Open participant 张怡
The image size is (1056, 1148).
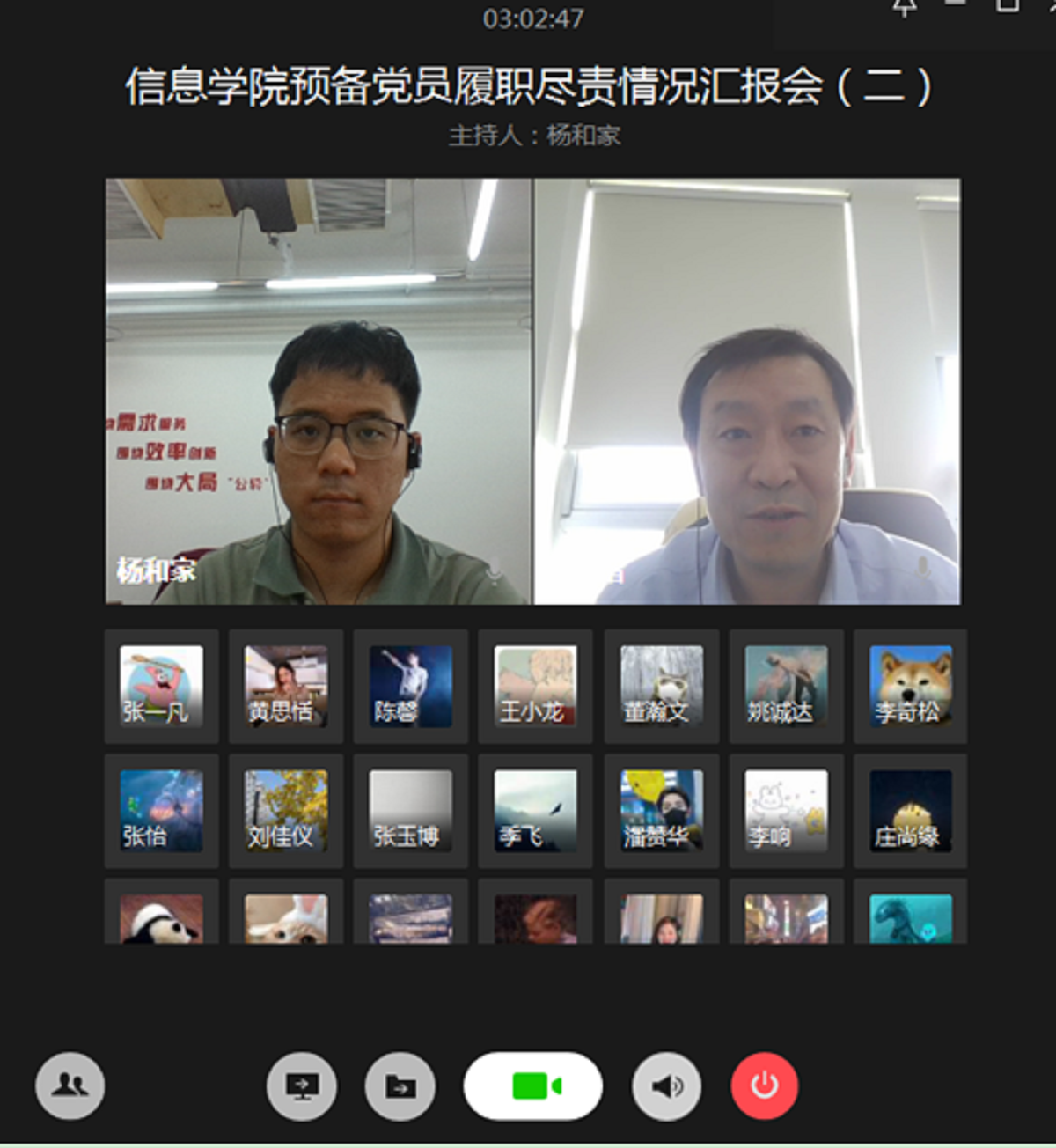[x=161, y=811]
